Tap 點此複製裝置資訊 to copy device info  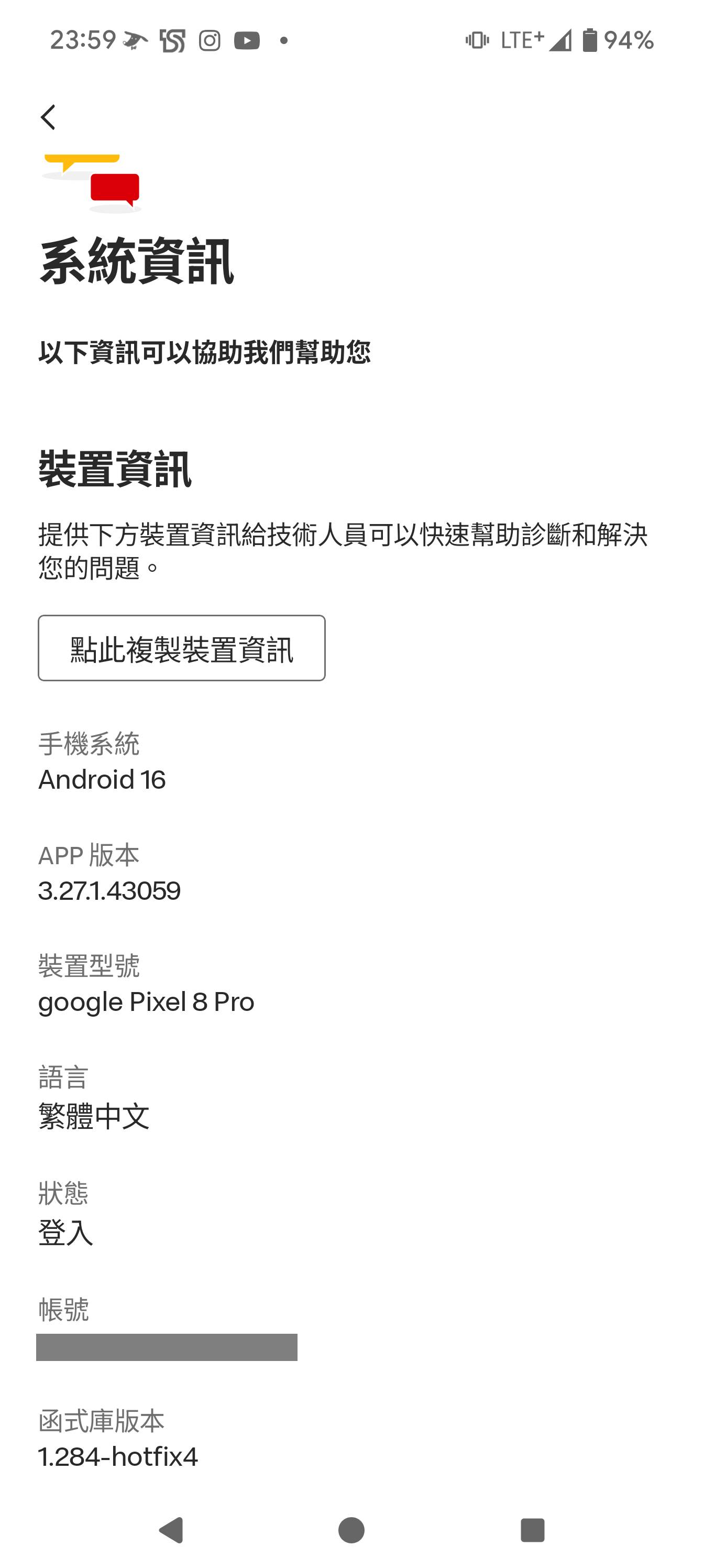click(x=181, y=648)
